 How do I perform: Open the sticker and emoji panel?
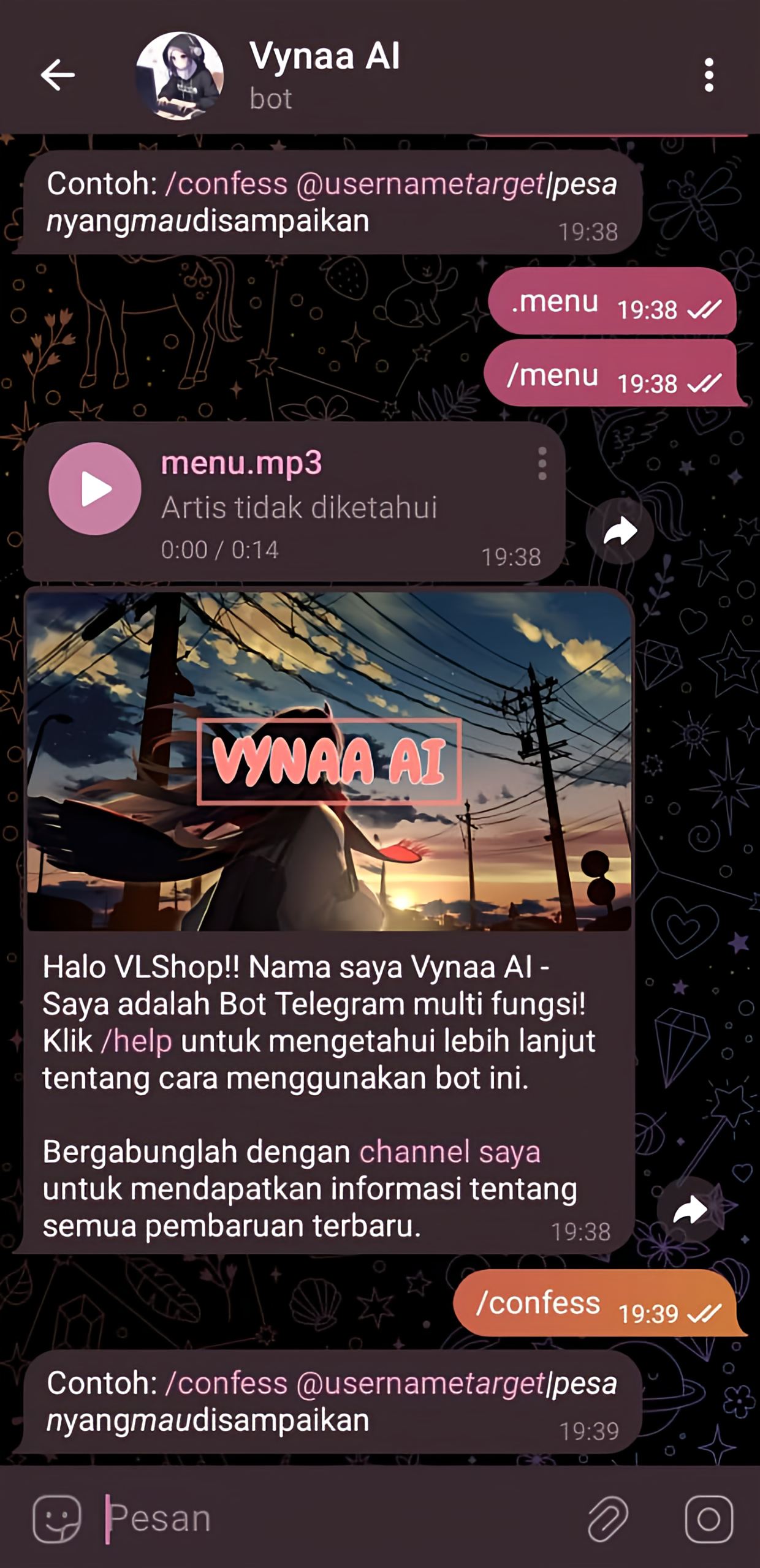click(x=57, y=1518)
